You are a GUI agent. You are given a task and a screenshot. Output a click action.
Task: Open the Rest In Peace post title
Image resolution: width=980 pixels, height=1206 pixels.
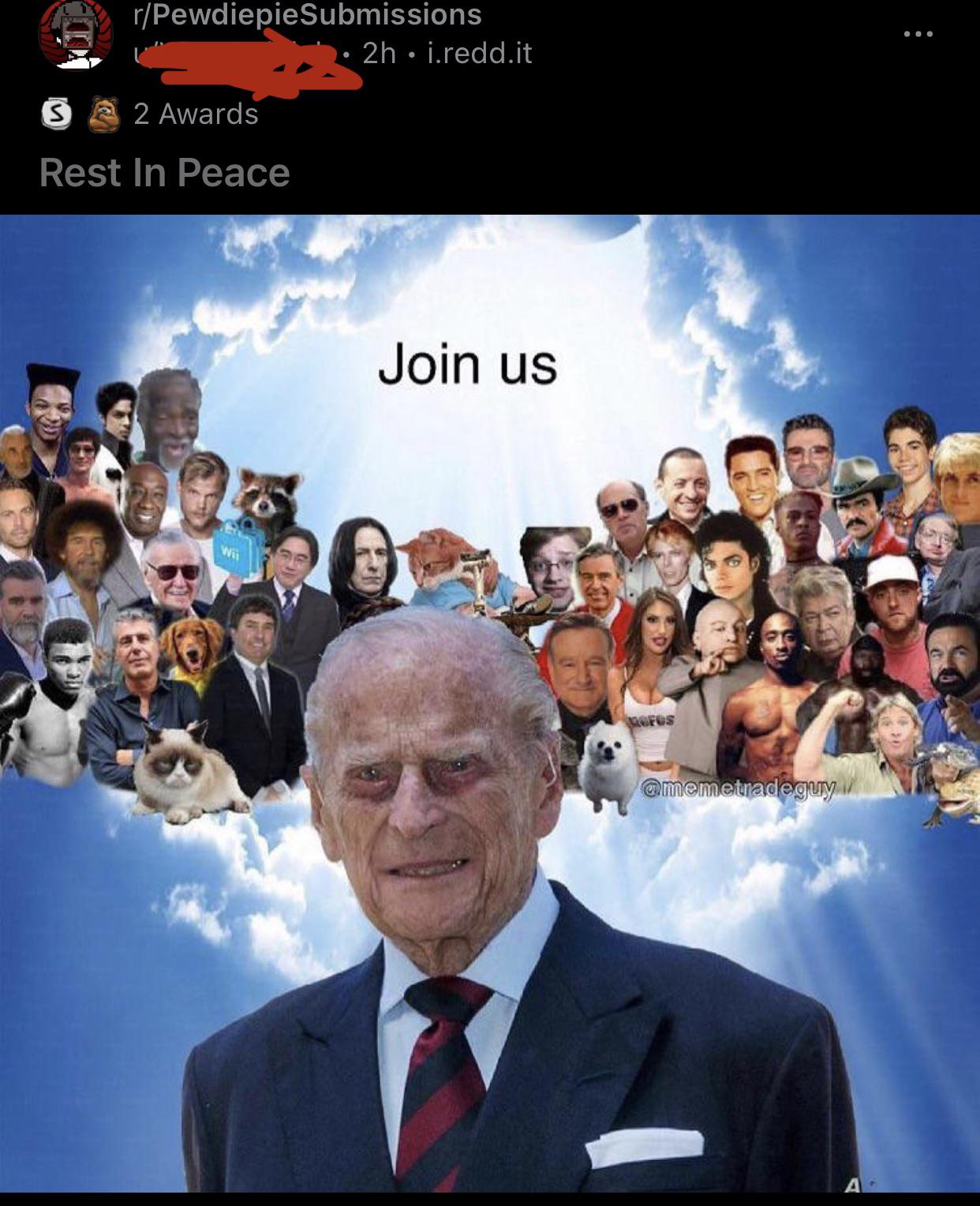pyautogui.click(x=165, y=173)
